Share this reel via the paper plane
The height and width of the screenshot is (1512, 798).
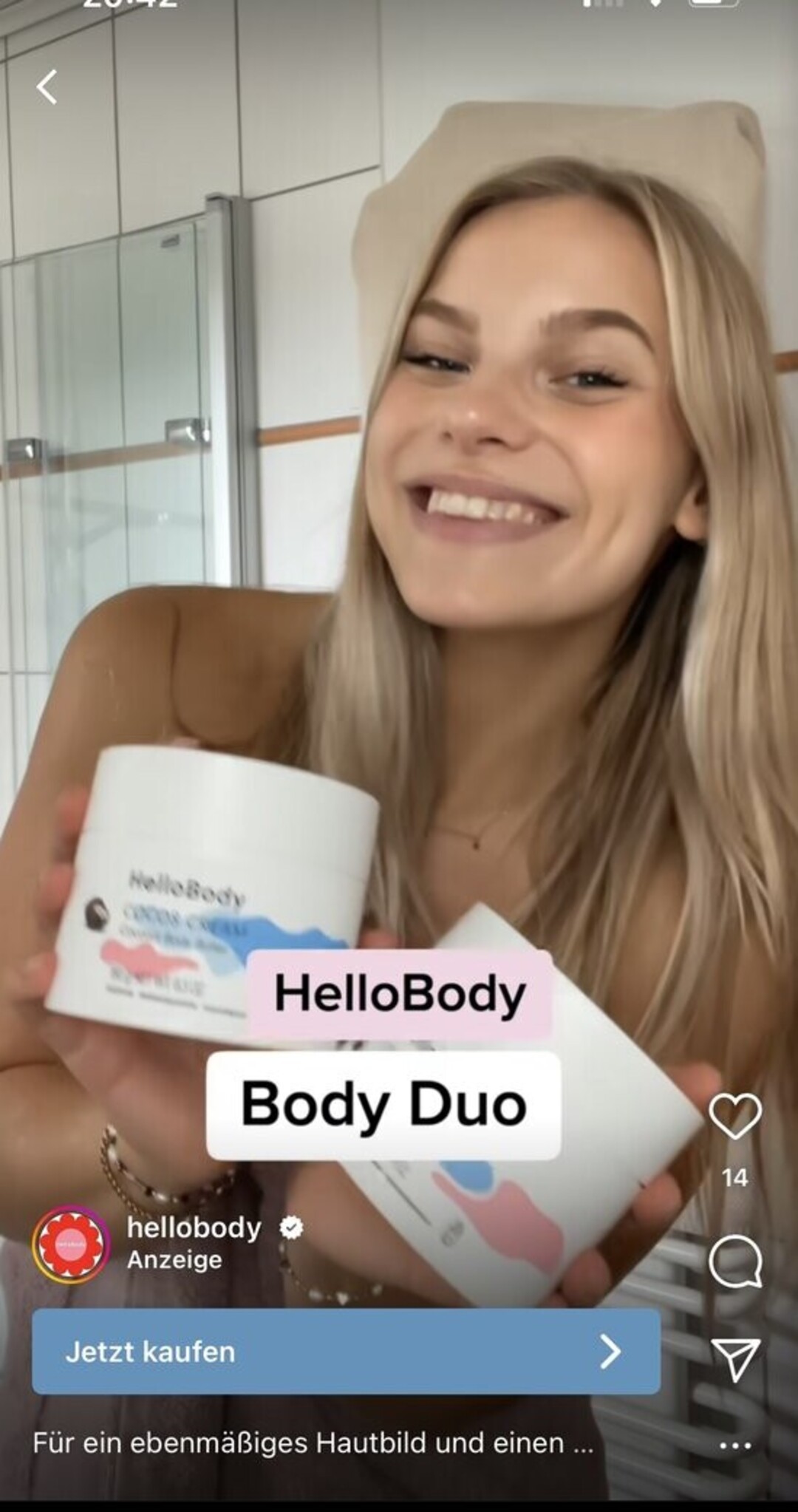[735, 1358]
